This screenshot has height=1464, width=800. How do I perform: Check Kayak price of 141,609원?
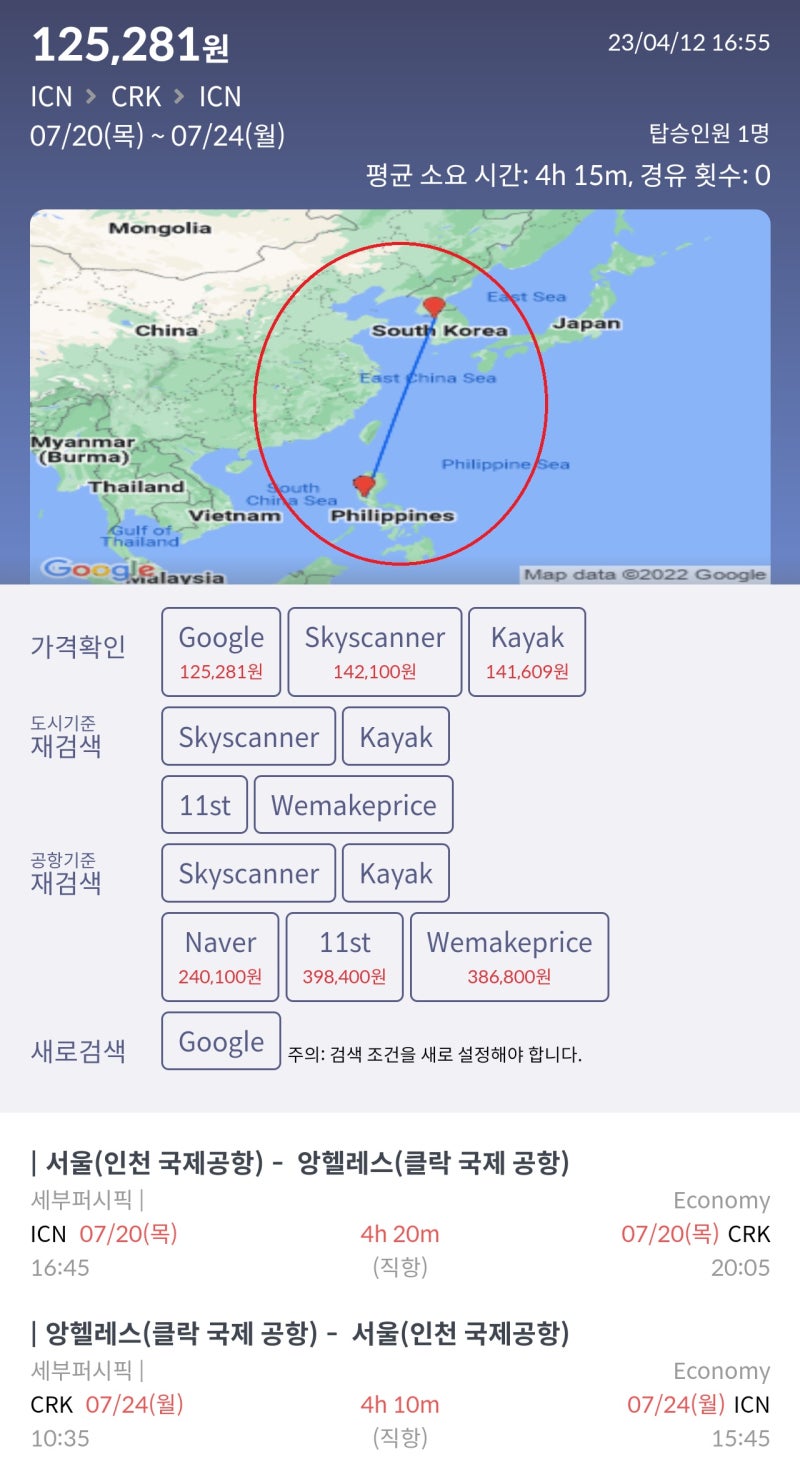tap(526, 650)
